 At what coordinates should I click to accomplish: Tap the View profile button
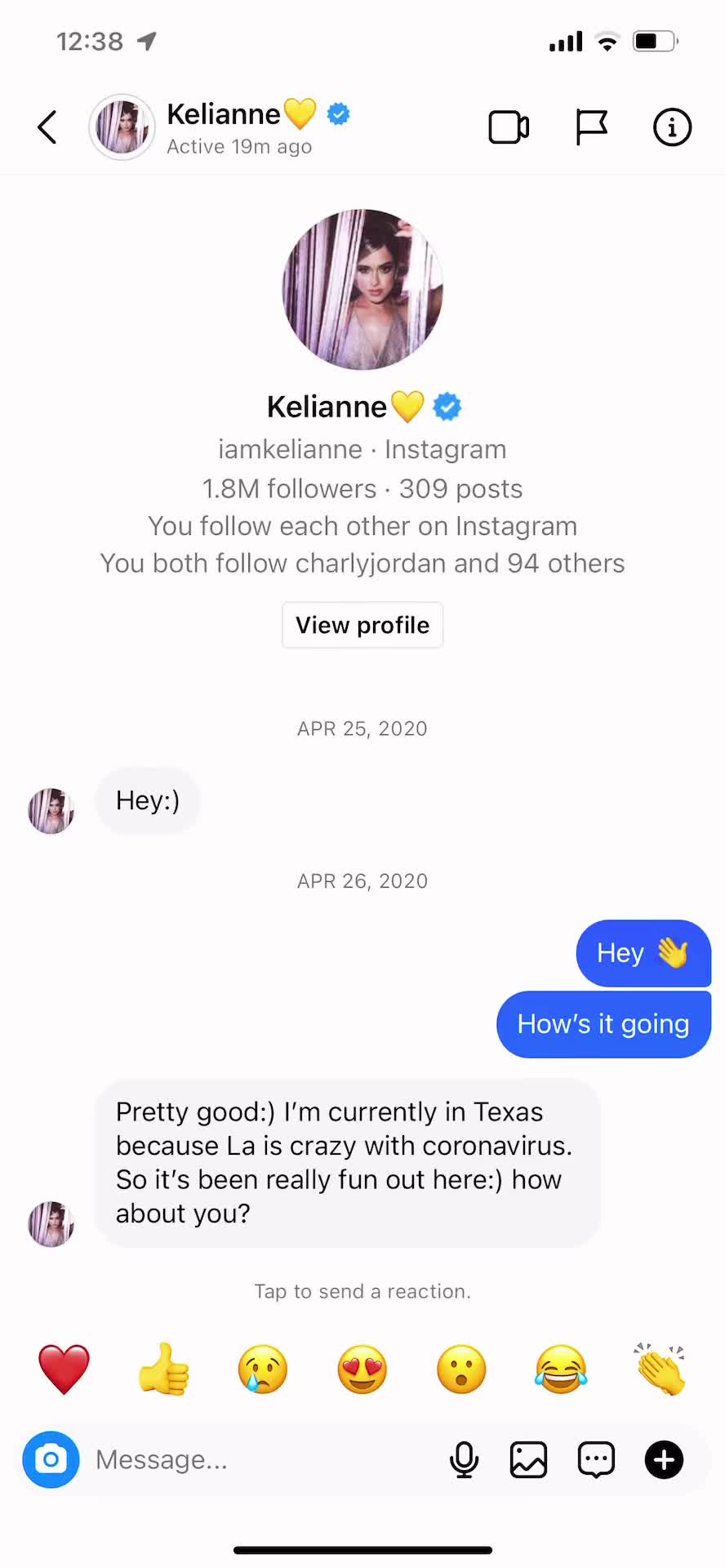(362, 625)
